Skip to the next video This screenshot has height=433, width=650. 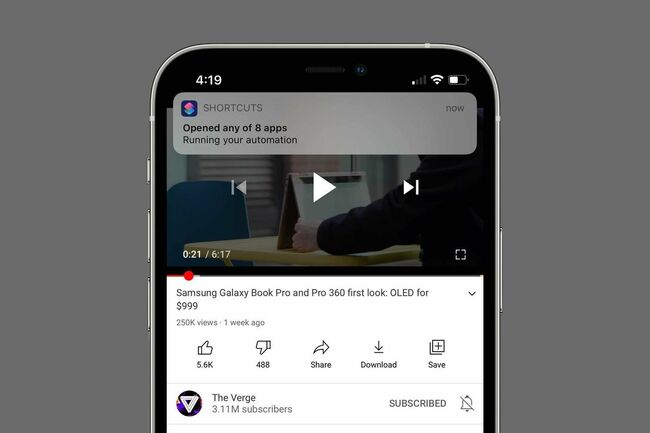(x=410, y=187)
